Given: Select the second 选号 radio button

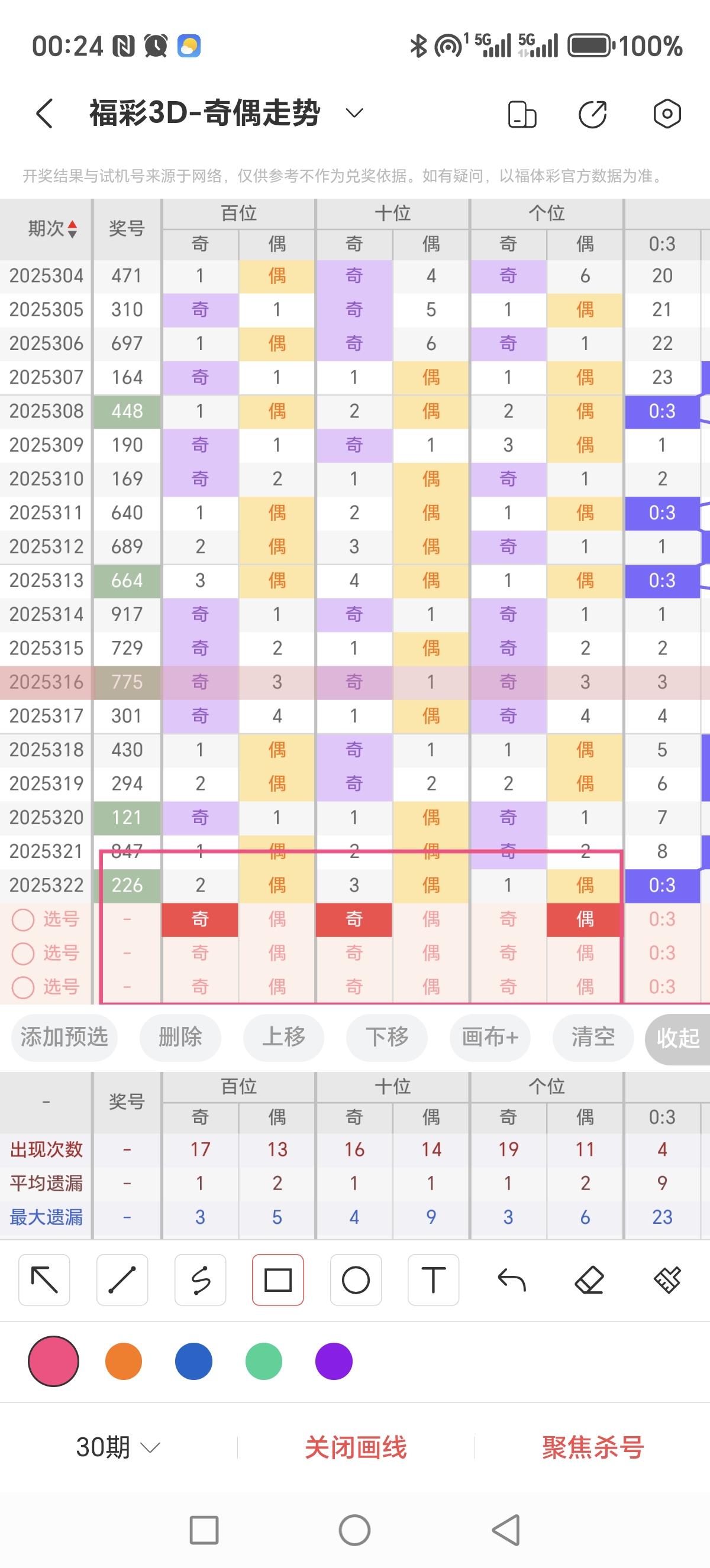Looking at the screenshot, I should coord(23,954).
